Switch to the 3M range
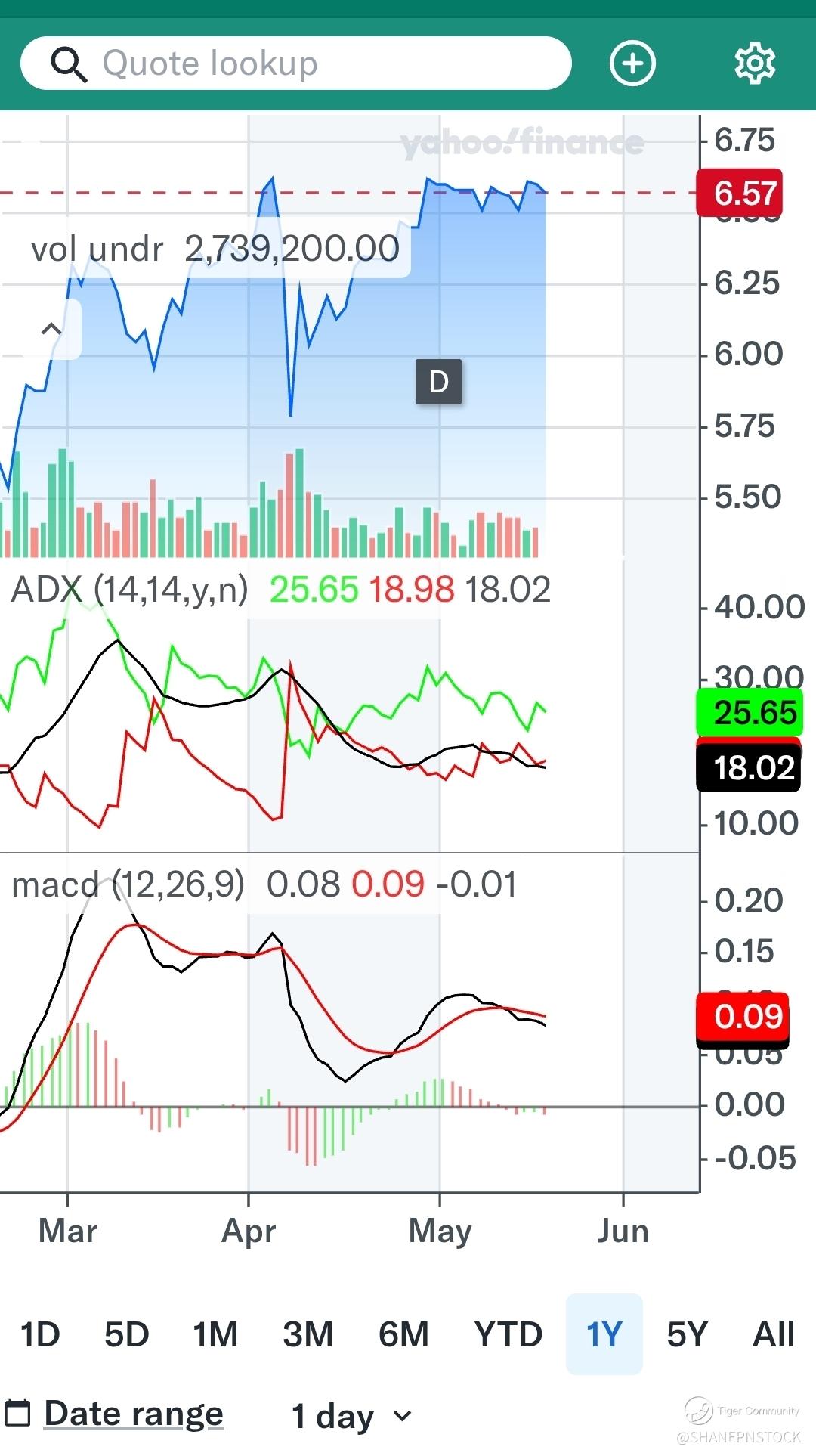 point(308,1334)
